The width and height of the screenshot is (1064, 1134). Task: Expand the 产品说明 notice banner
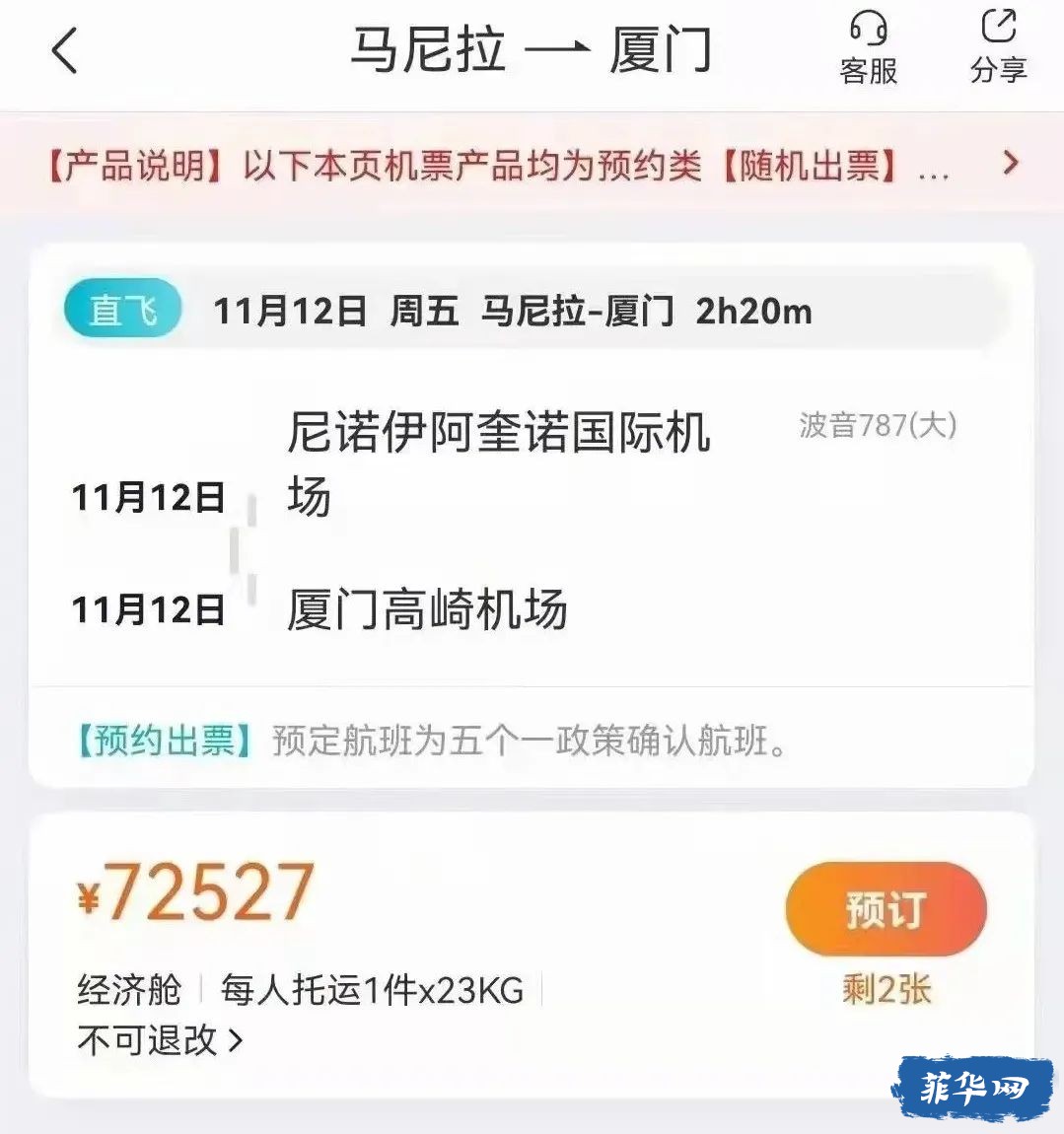1009,164
